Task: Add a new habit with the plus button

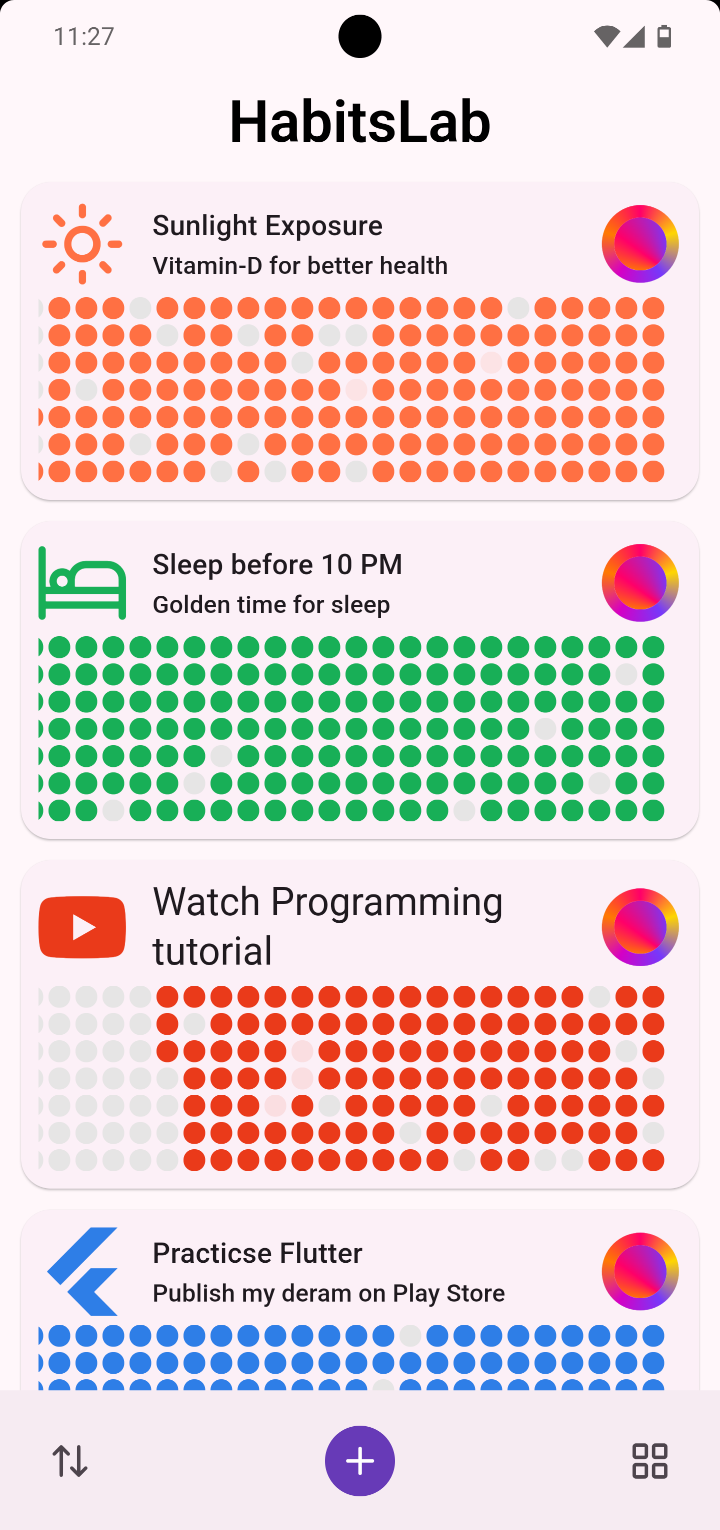Action: point(360,1461)
